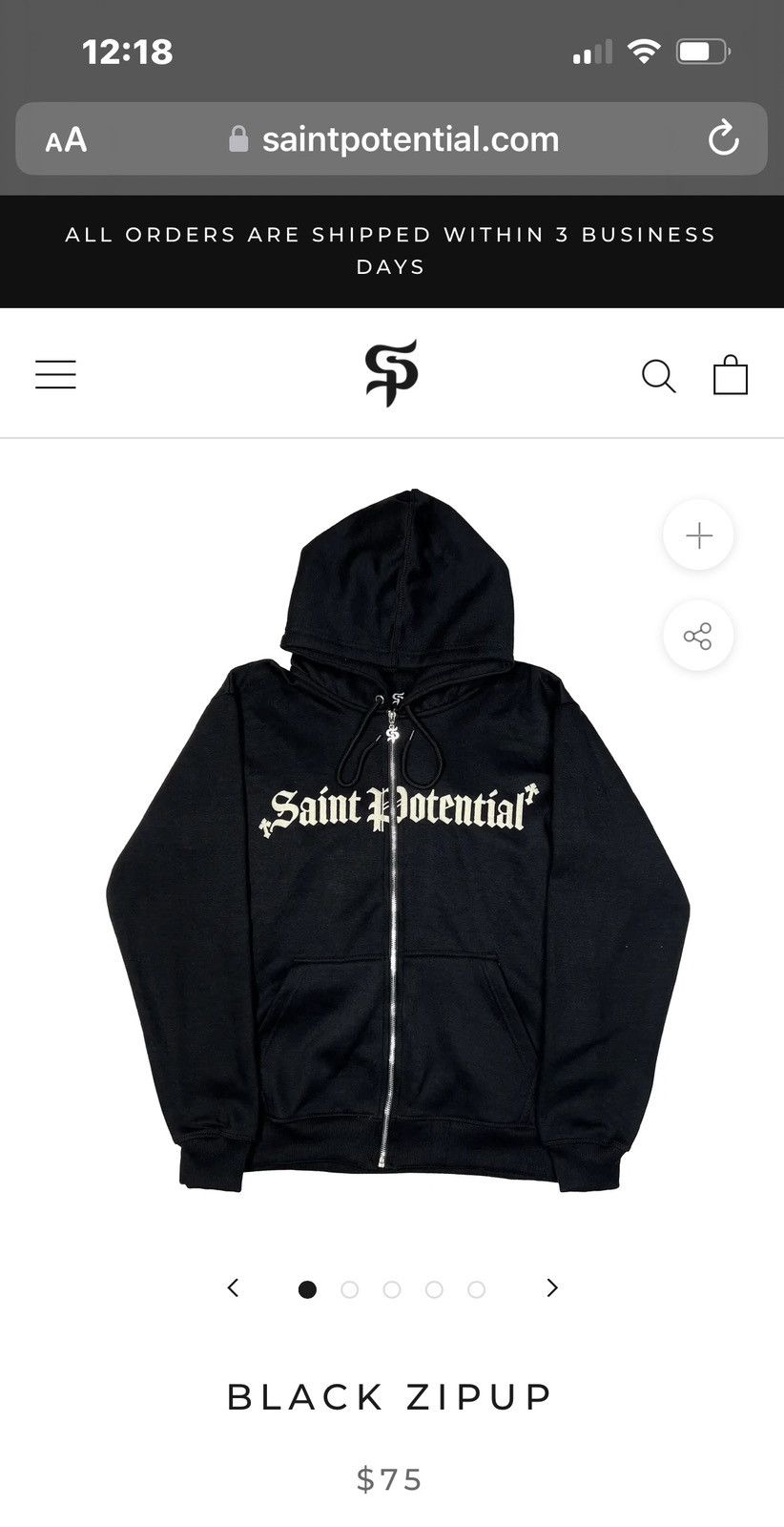
Task: Zoom the product photo with the plus icon
Action: [697, 535]
